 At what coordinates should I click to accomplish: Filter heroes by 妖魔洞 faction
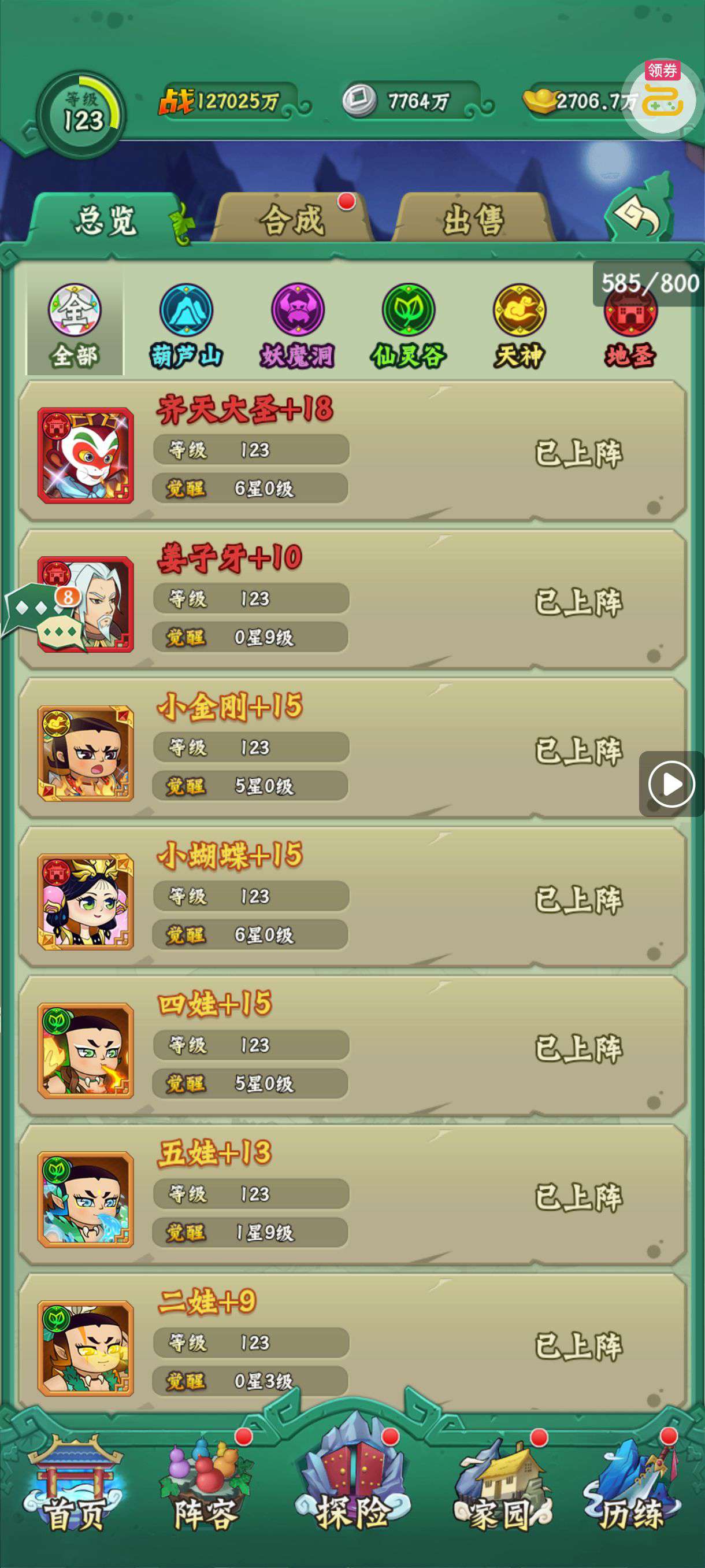(298, 326)
